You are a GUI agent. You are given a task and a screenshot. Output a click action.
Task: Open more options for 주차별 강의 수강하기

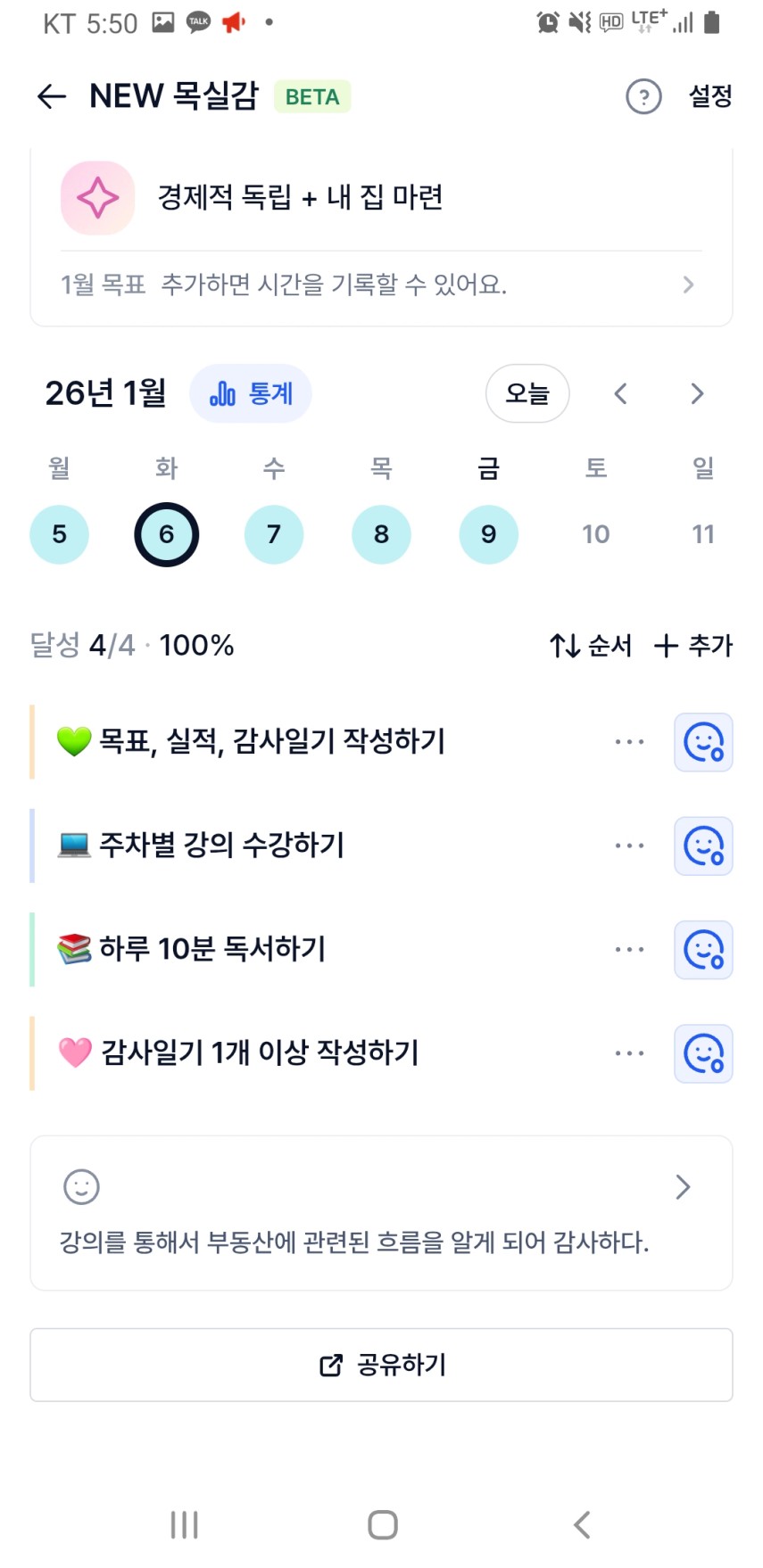pyautogui.click(x=629, y=846)
